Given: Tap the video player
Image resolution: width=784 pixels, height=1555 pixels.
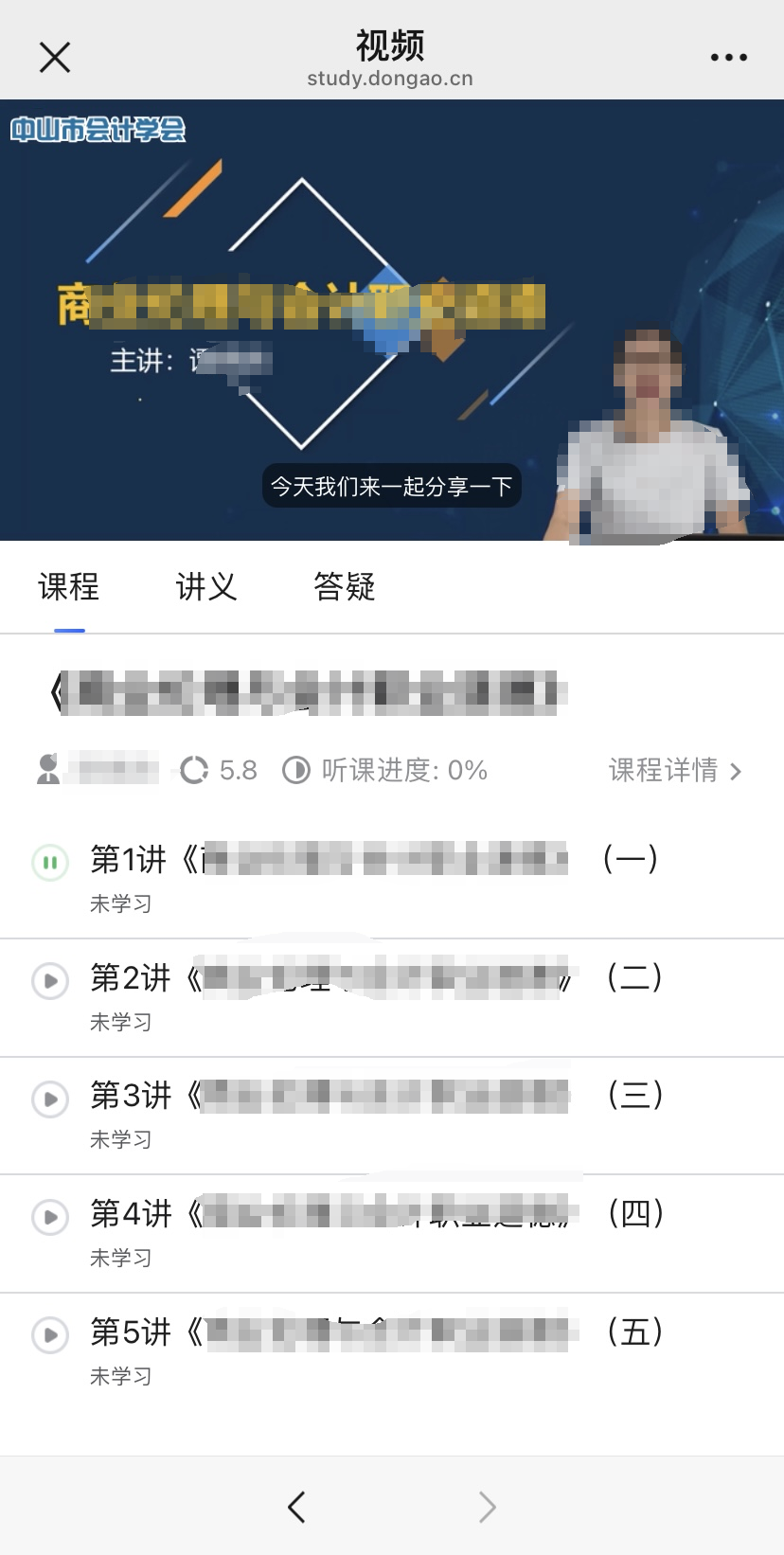Looking at the screenshot, I should pyautogui.click(x=392, y=320).
